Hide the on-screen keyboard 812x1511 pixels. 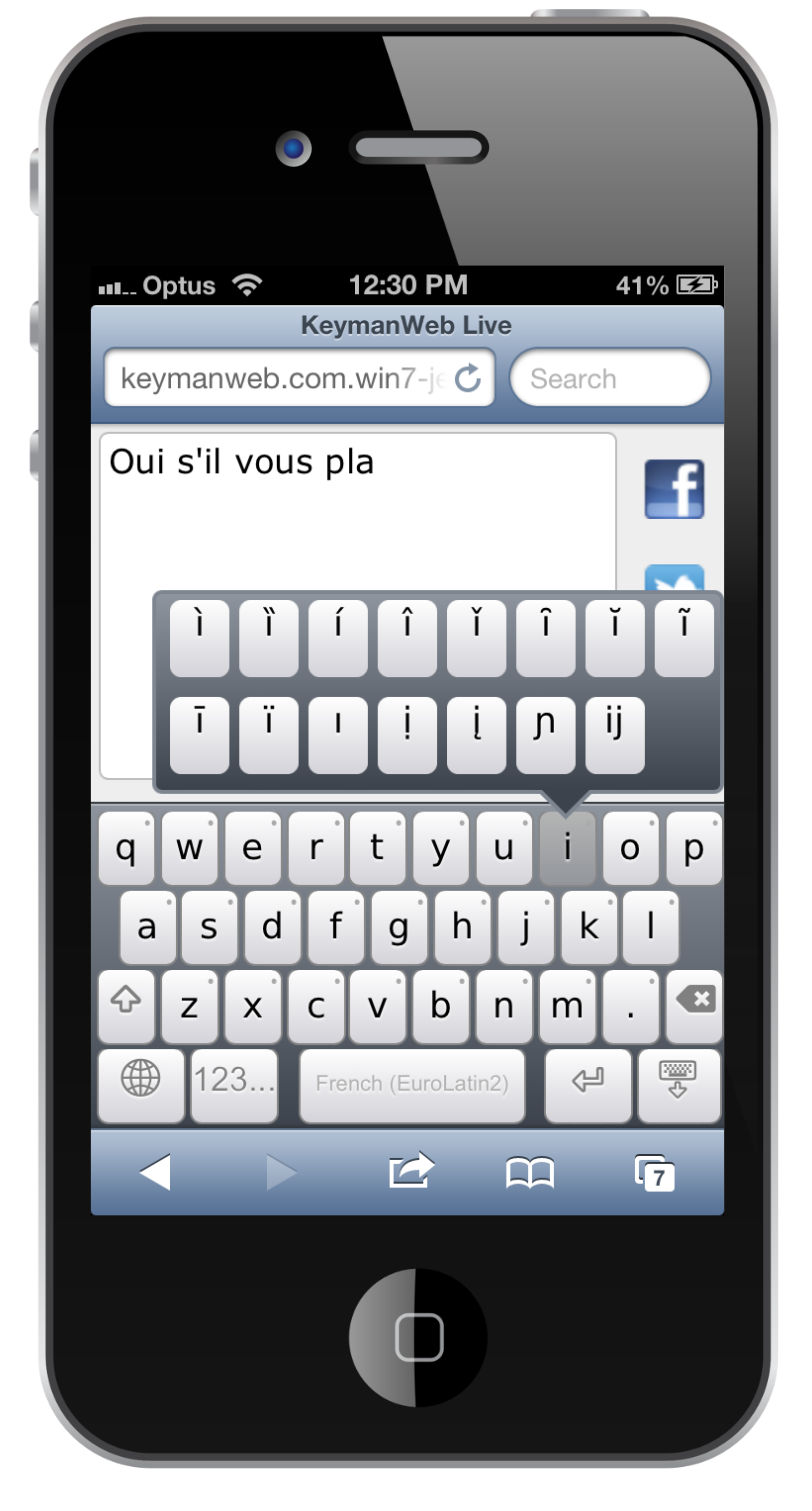point(678,1084)
